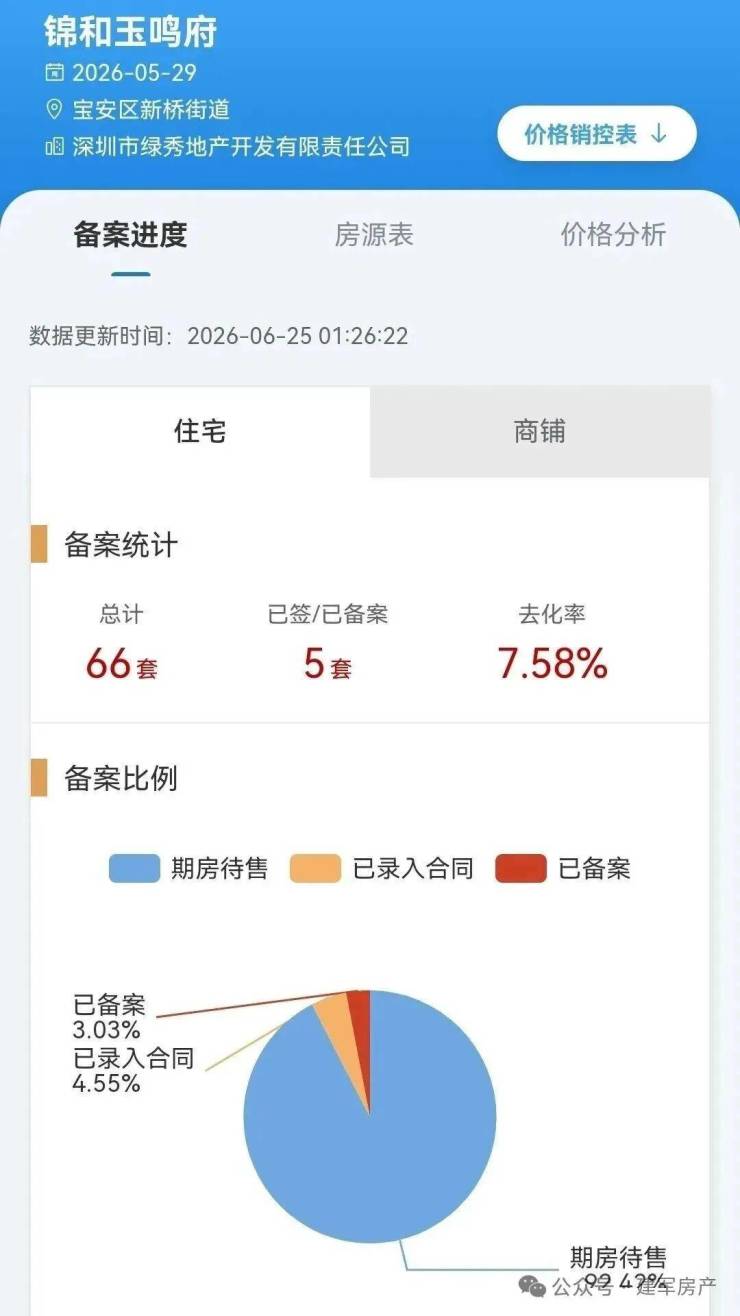Switch to the 商铺 segment
This screenshot has height=1316, width=740.
pyautogui.click(x=540, y=431)
